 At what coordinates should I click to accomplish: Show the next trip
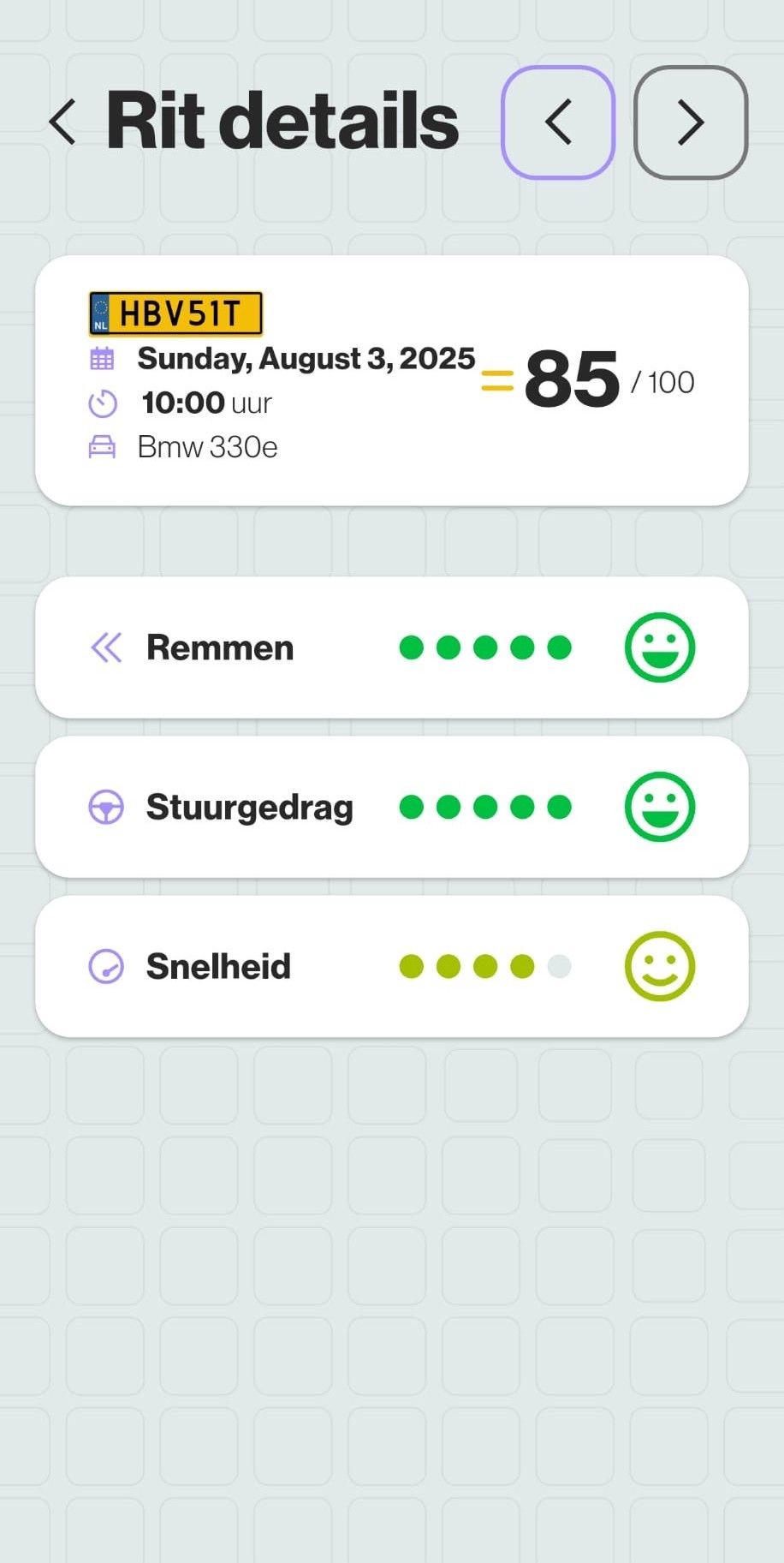pos(691,122)
